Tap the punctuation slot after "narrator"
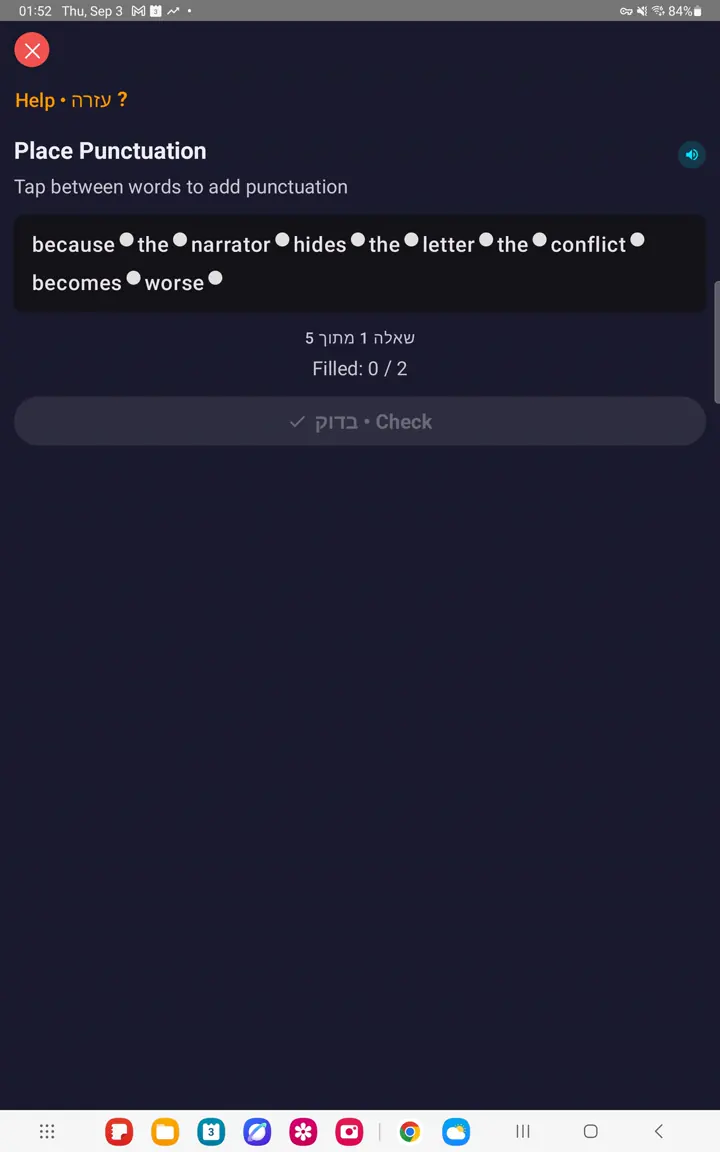Image resolution: width=720 pixels, height=1152 pixels. (x=282, y=240)
